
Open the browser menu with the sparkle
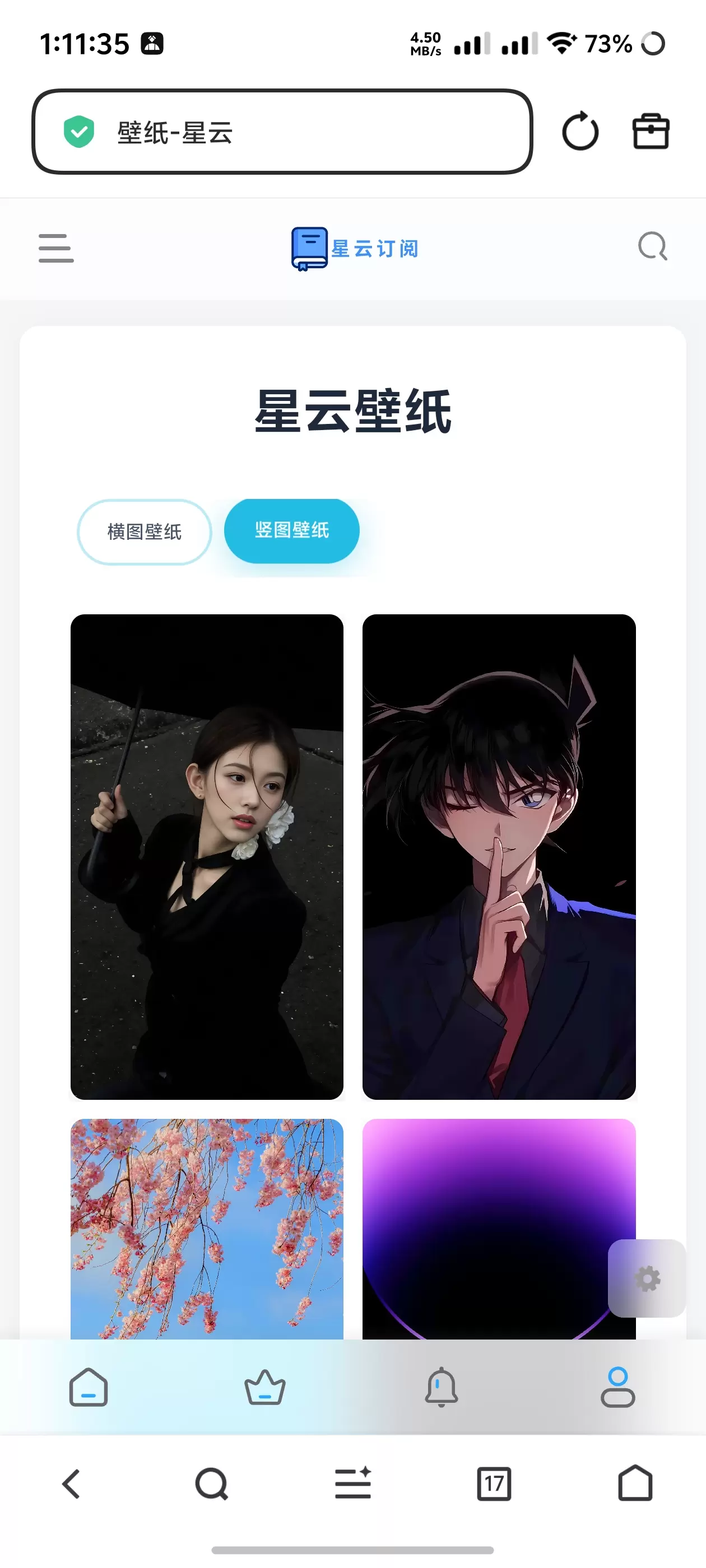point(352,1483)
